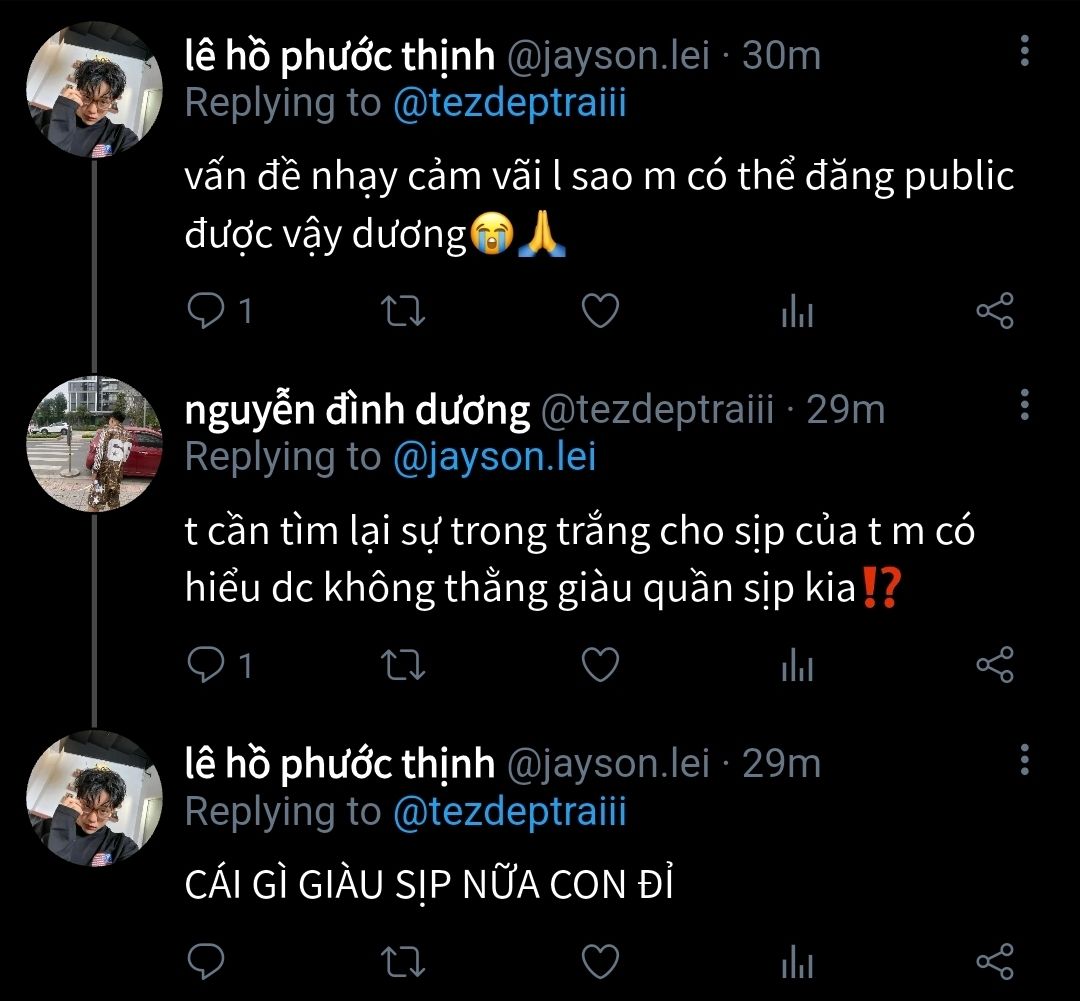The height and width of the screenshot is (1001, 1080).
Task: Like nguyễn đình dương's tweet
Action: (x=600, y=664)
